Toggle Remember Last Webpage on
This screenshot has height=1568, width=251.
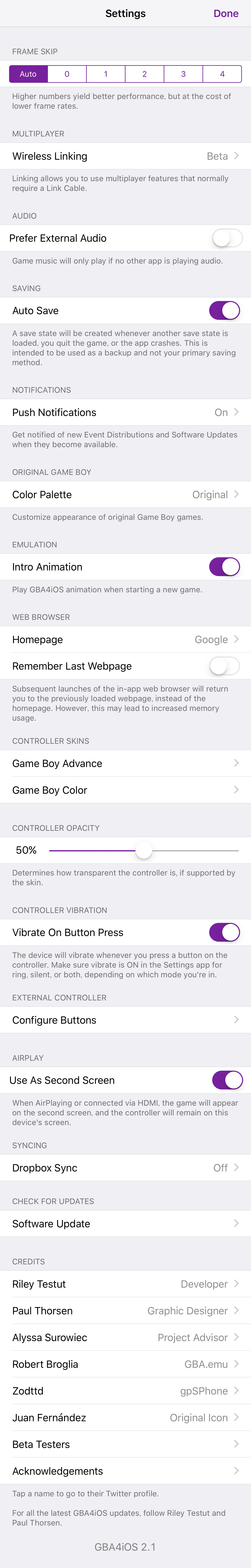click(x=224, y=666)
